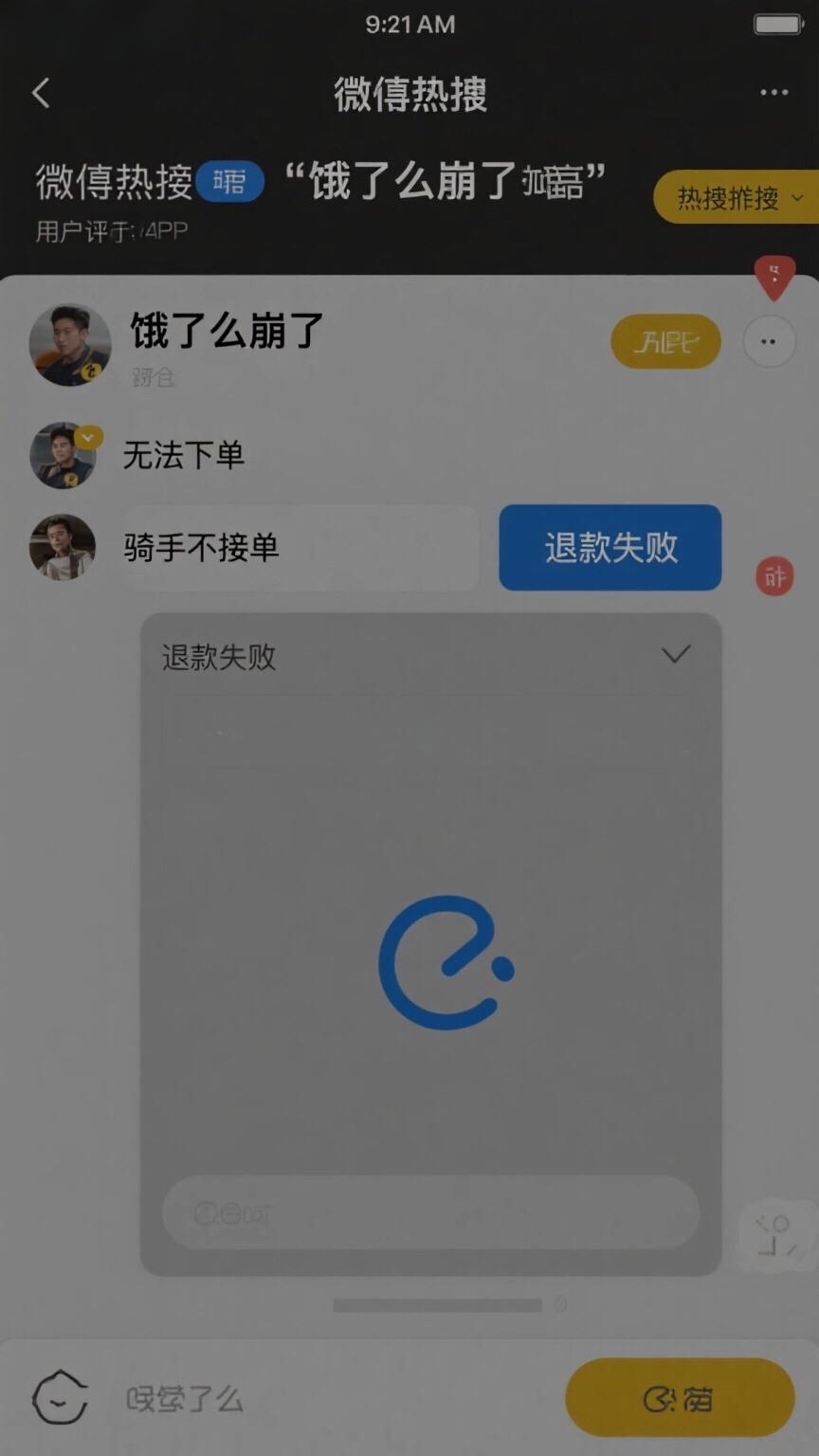Expand the yellow 热搜 dropdown chip
This screenshot has width=819, height=1456.
737,197
